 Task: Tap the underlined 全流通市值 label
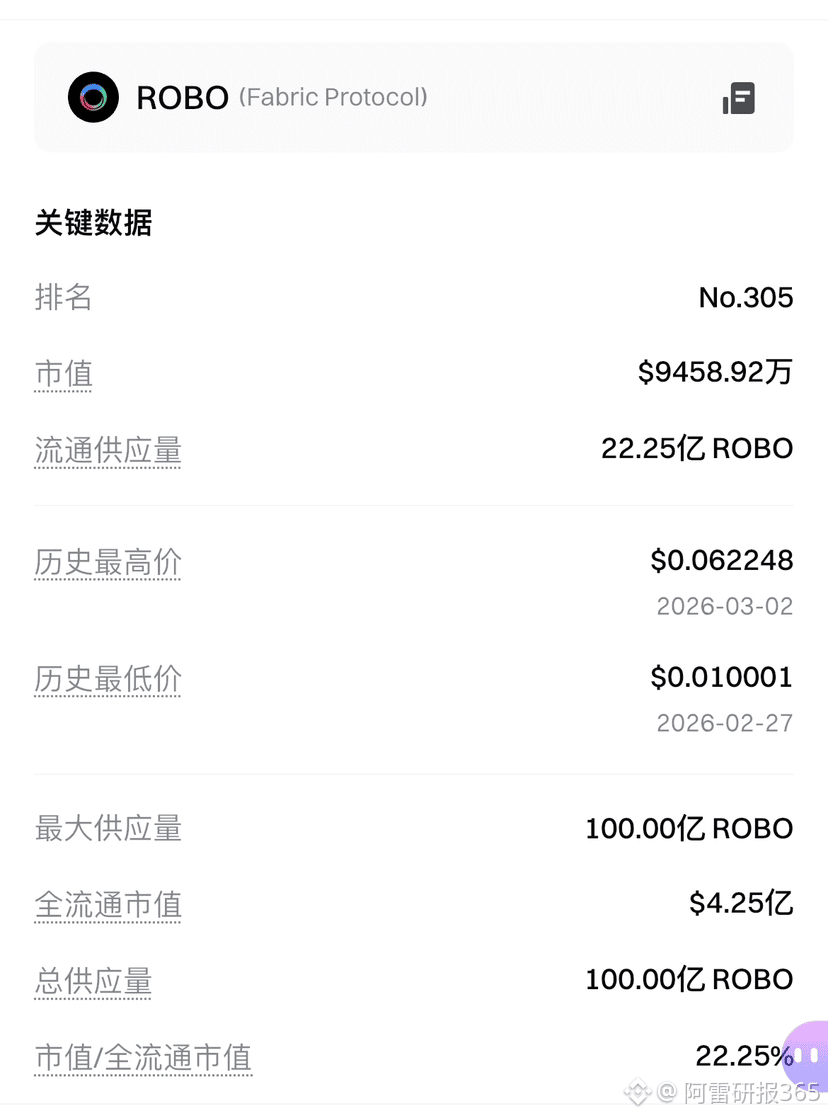(x=108, y=905)
